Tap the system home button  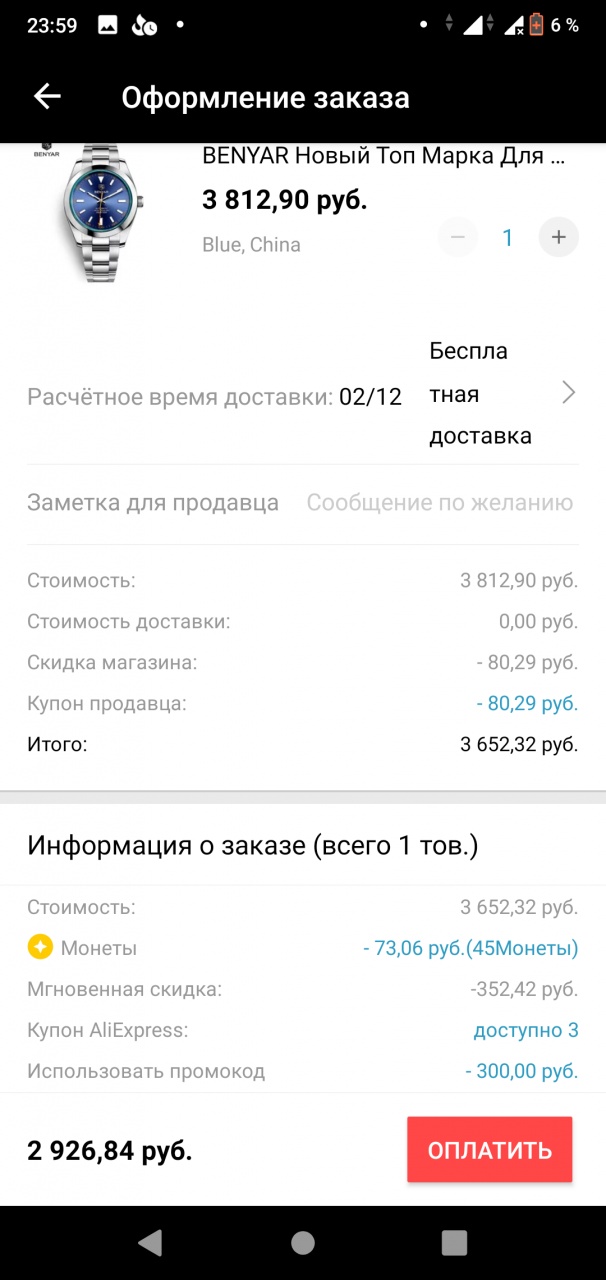coord(302,1242)
